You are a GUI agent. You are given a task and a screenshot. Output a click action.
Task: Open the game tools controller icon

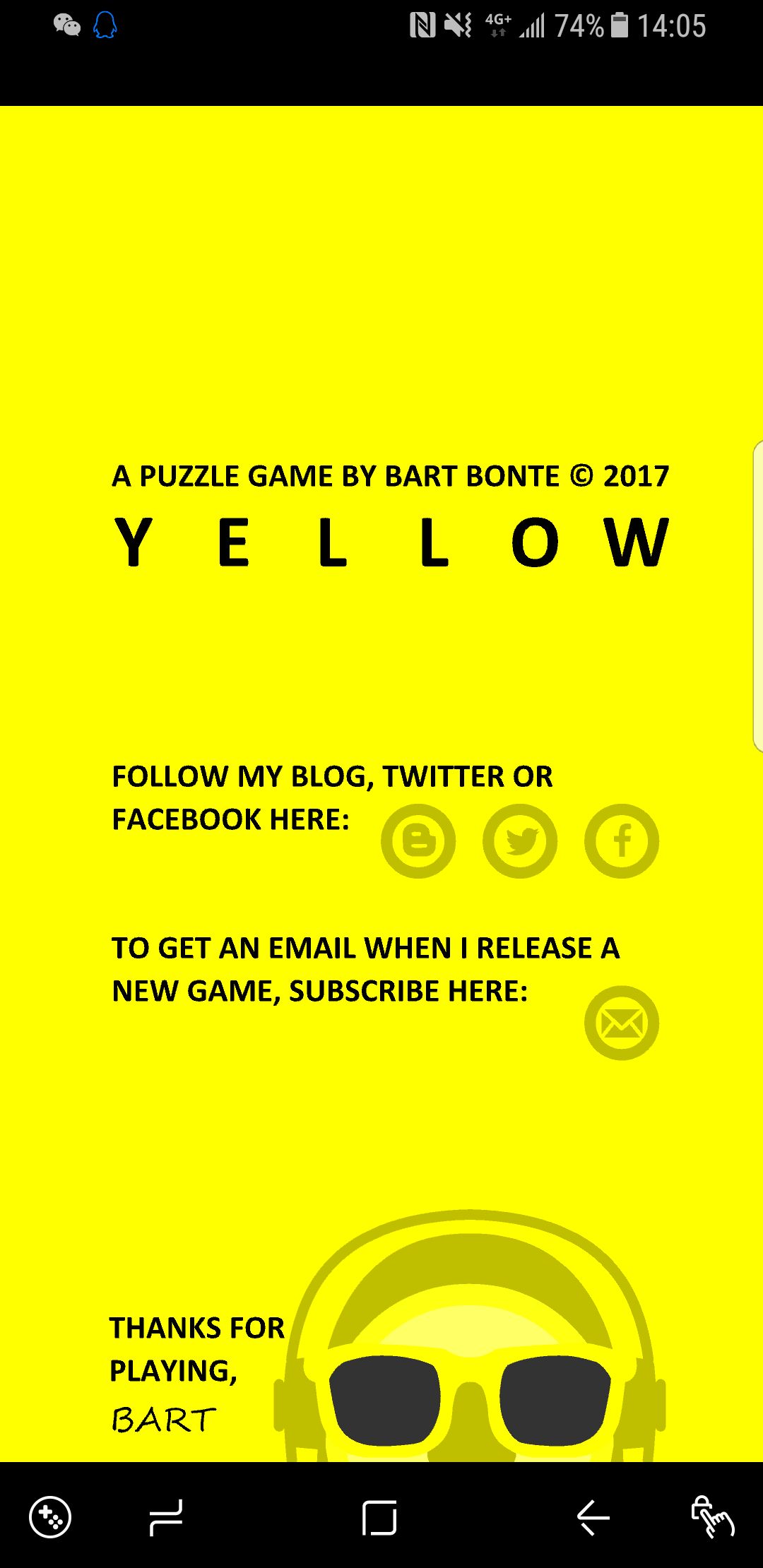[50, 1516]
